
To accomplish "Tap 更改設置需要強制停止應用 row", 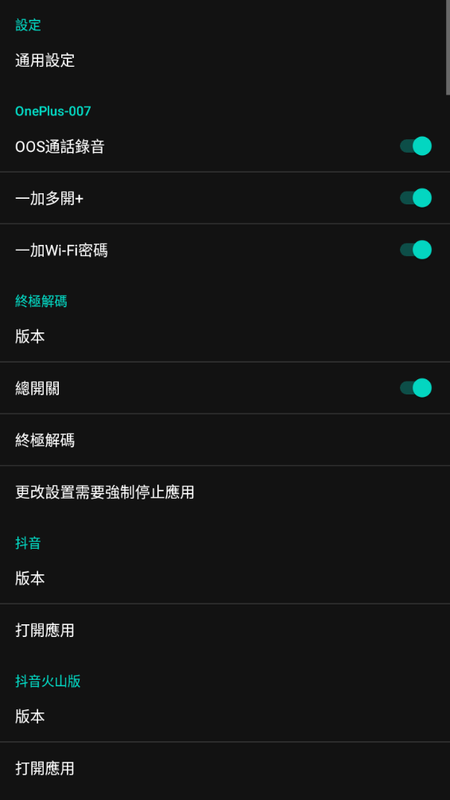I will pos(225,492).
